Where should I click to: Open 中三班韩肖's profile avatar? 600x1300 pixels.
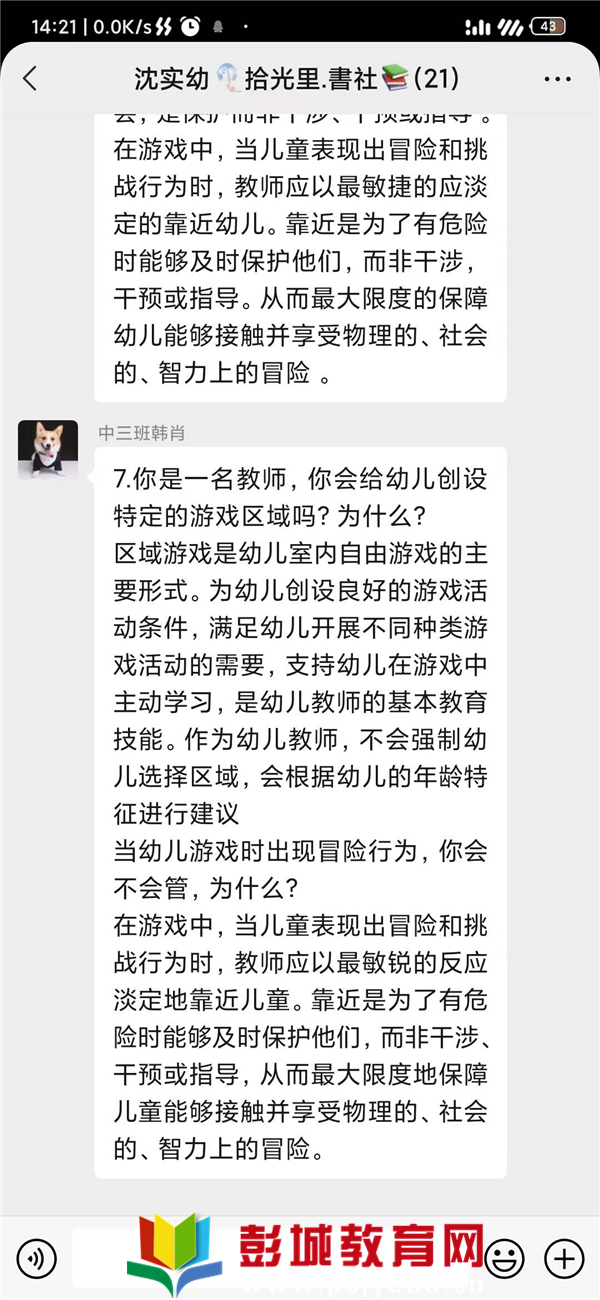tap(47, 449)
